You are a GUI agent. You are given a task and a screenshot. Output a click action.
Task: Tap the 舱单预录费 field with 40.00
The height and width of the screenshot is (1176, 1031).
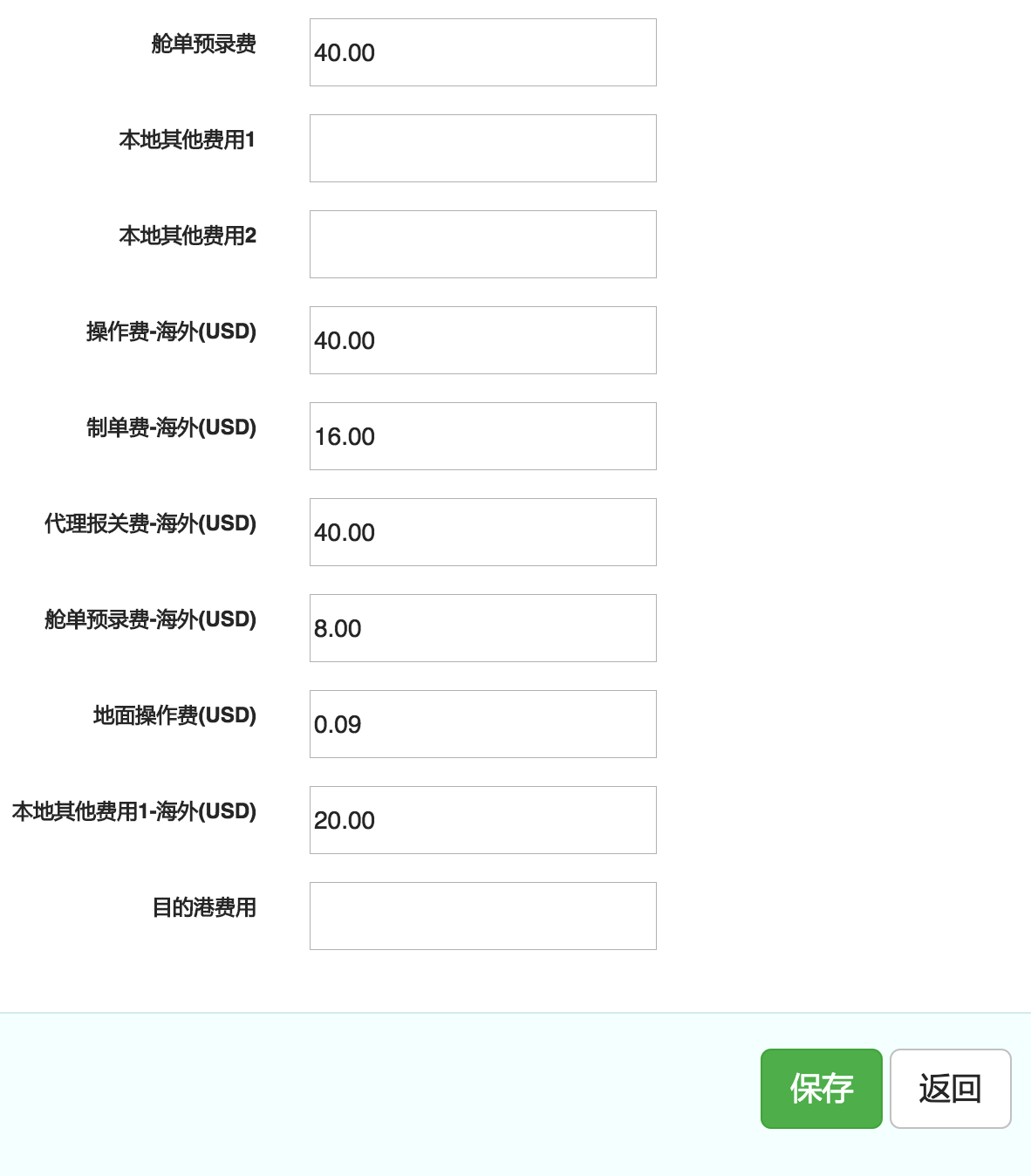[482, 52]
